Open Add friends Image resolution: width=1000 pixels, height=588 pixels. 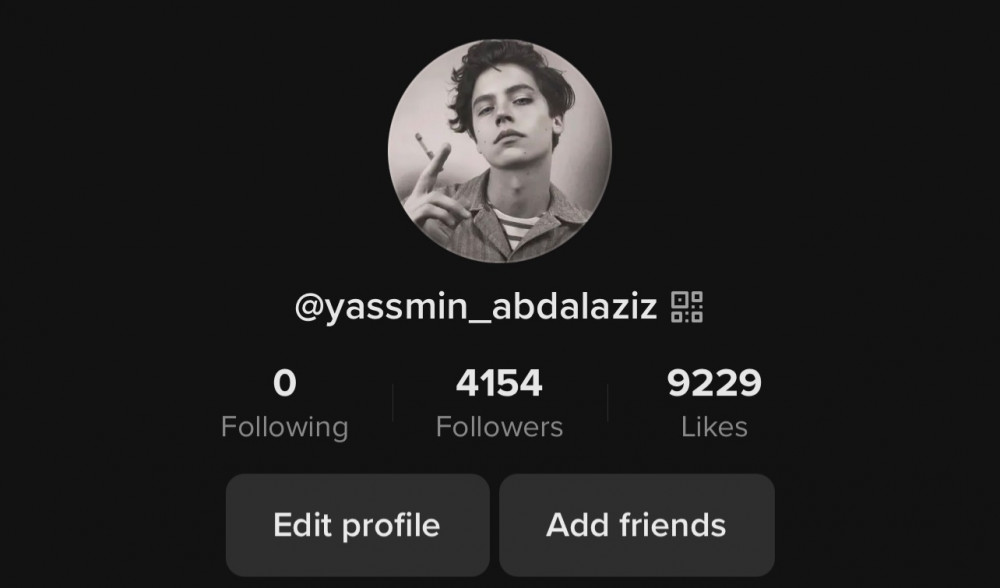(x=636, y=525)
